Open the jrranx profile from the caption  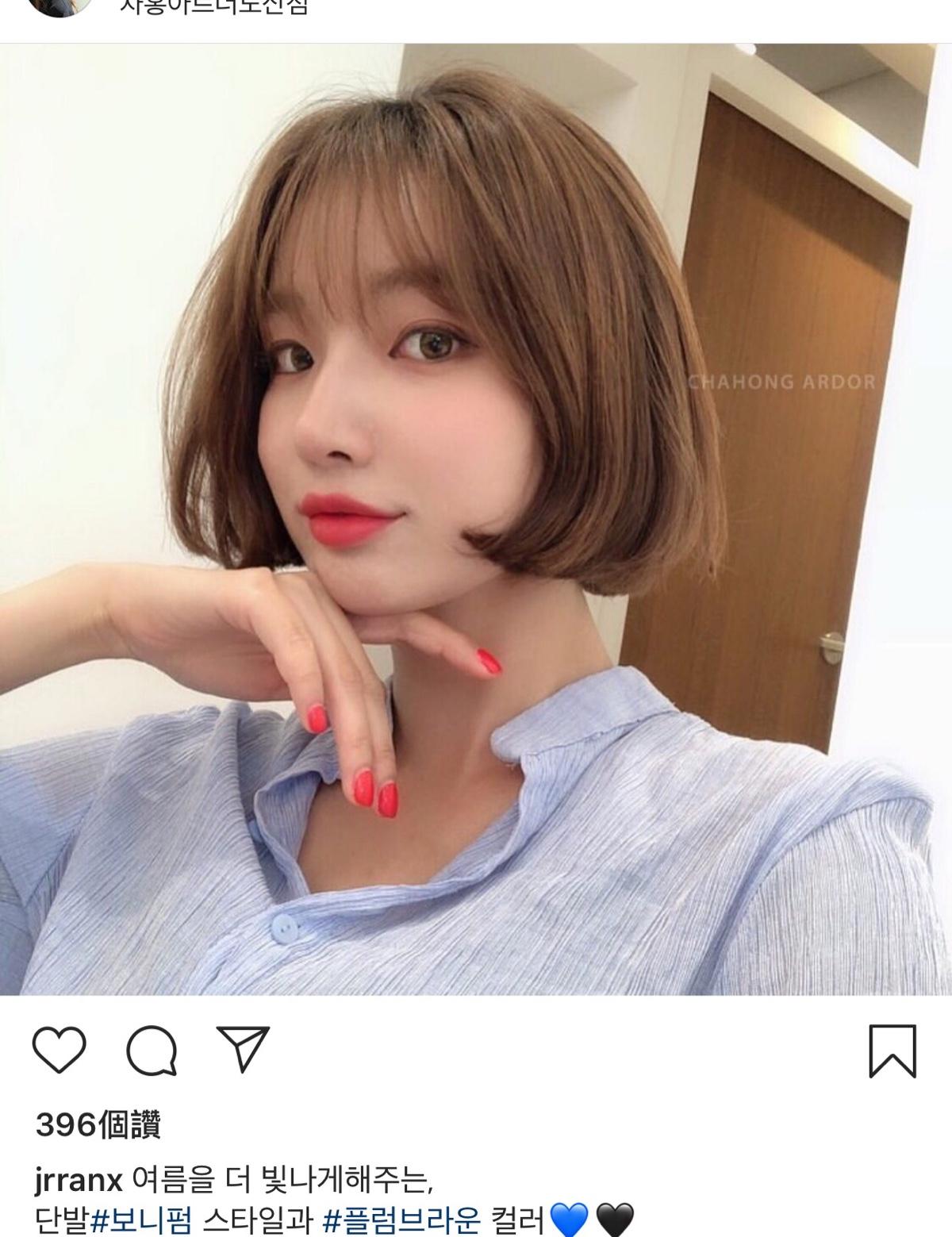[79, 1181]
